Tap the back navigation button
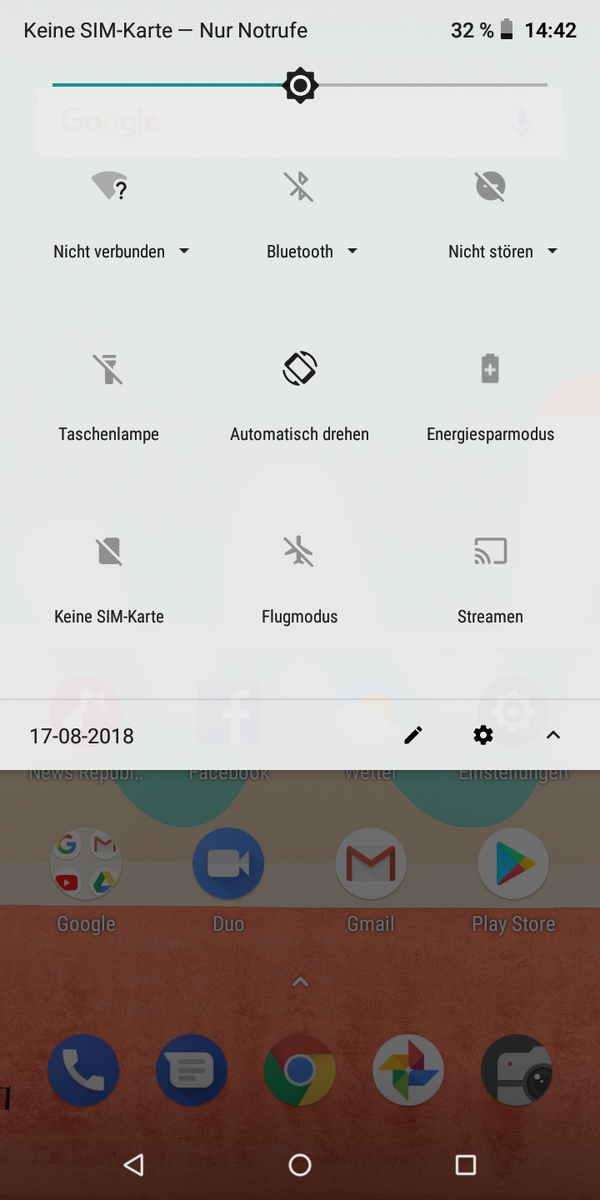This screenshot has width=600, height=1200. 133,1164
